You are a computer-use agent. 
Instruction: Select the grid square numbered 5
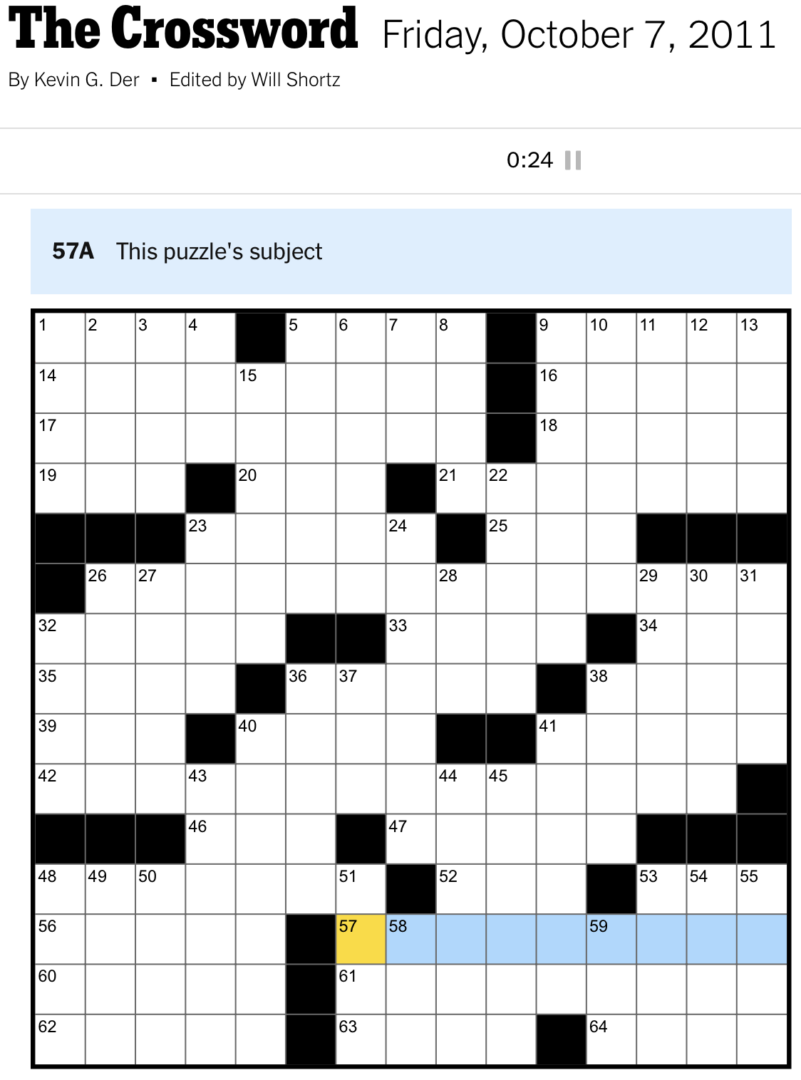tap(311, 338)
